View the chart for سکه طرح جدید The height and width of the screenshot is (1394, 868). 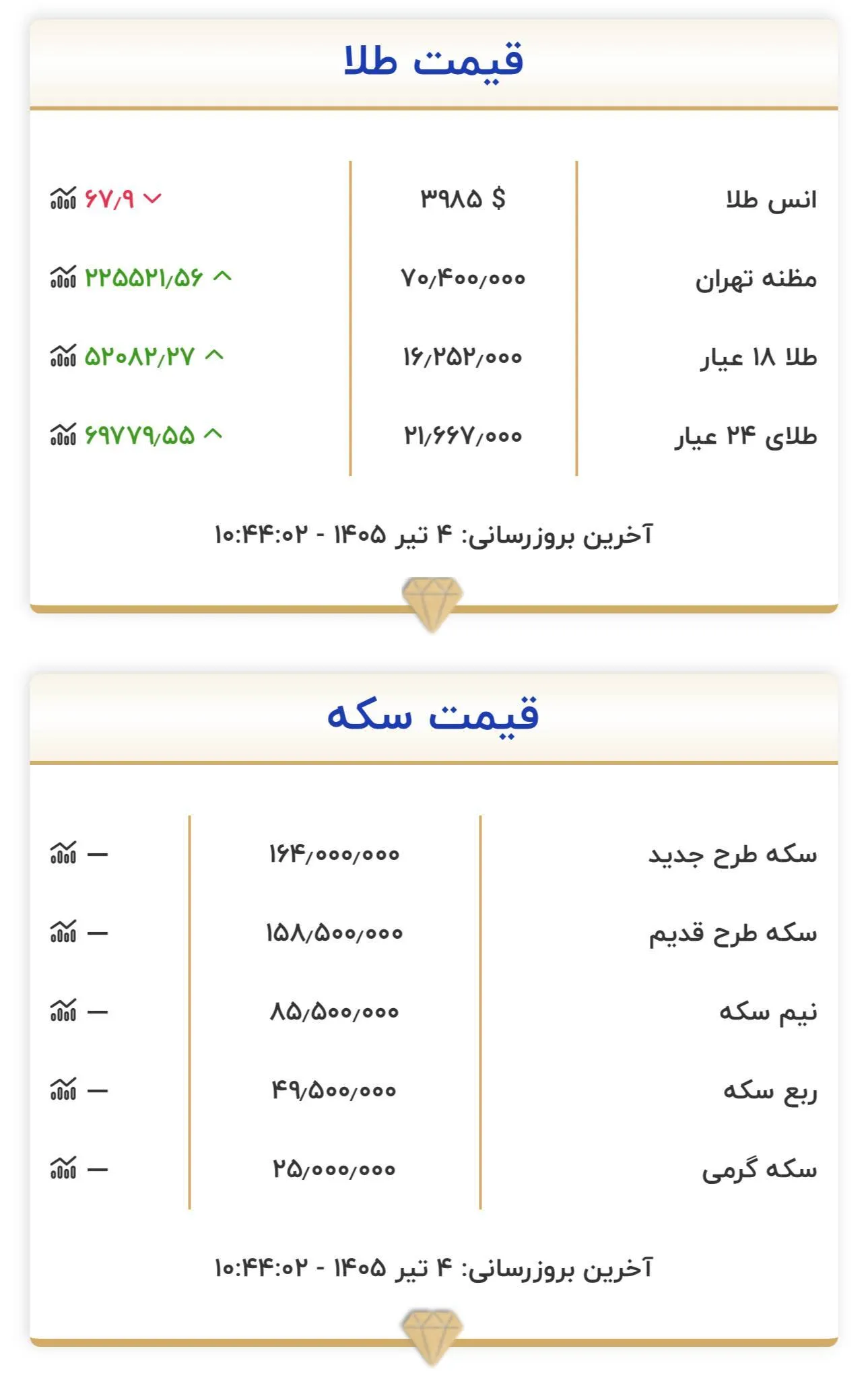tap(63, 853)
